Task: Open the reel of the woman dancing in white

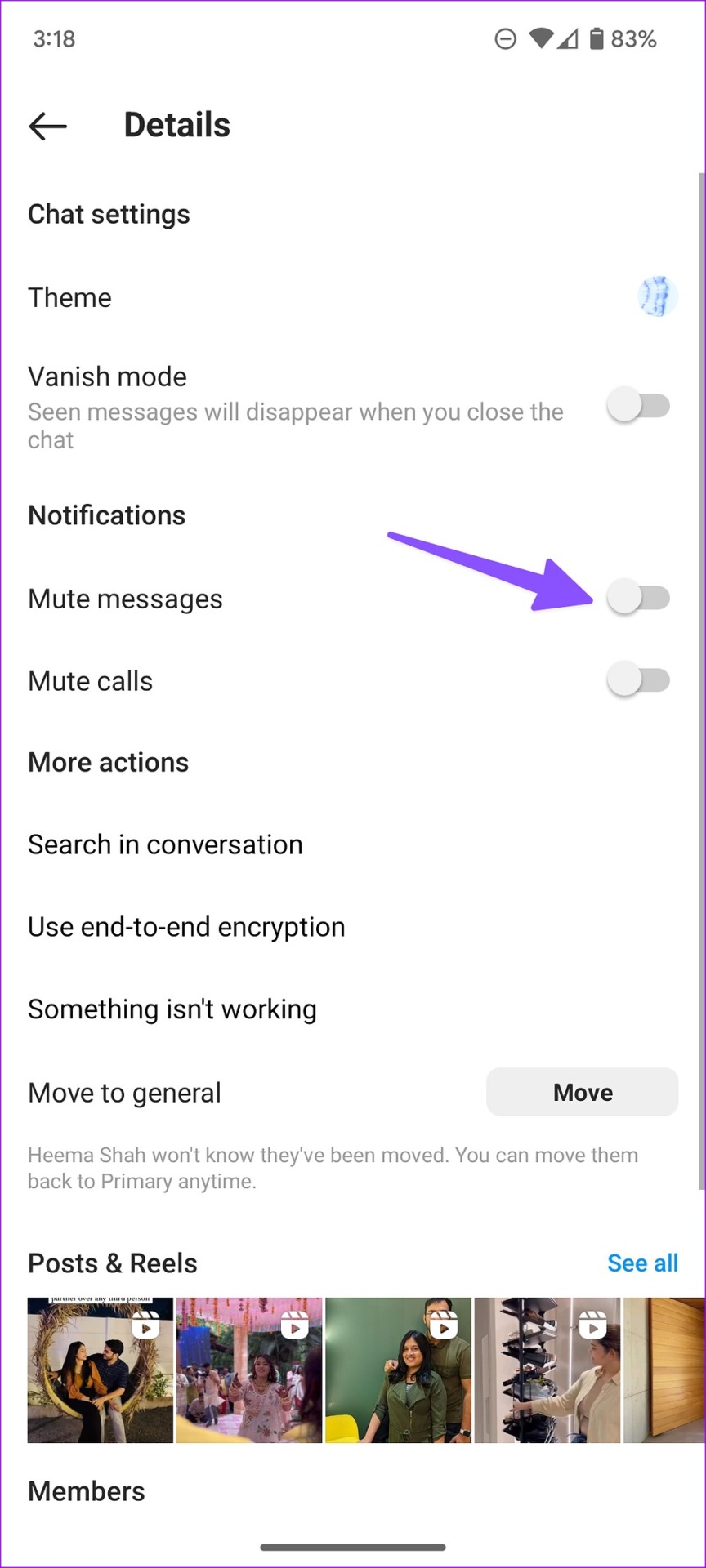Action: coord(249,1370)
